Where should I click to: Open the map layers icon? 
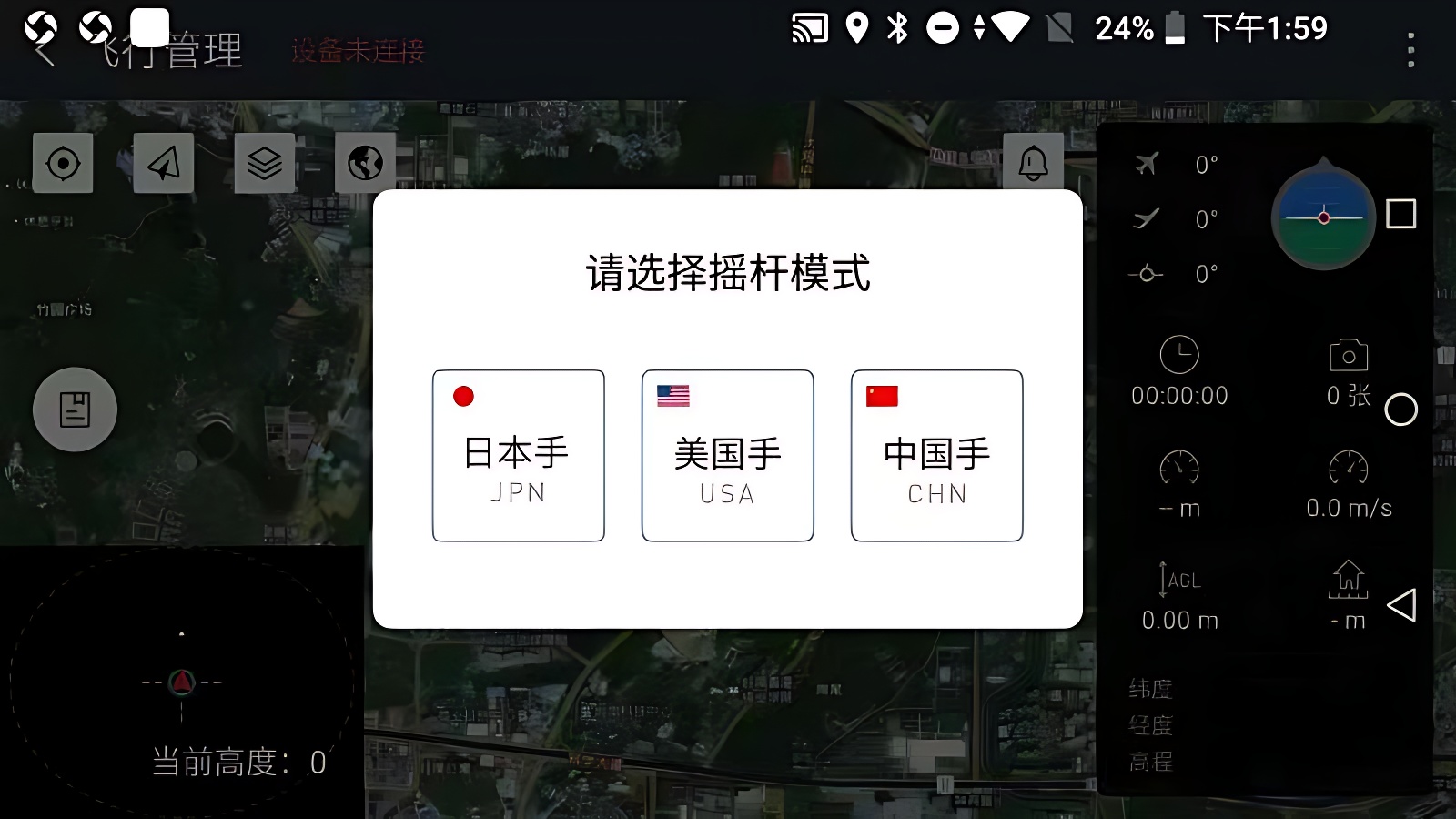[x=264, y=164]
